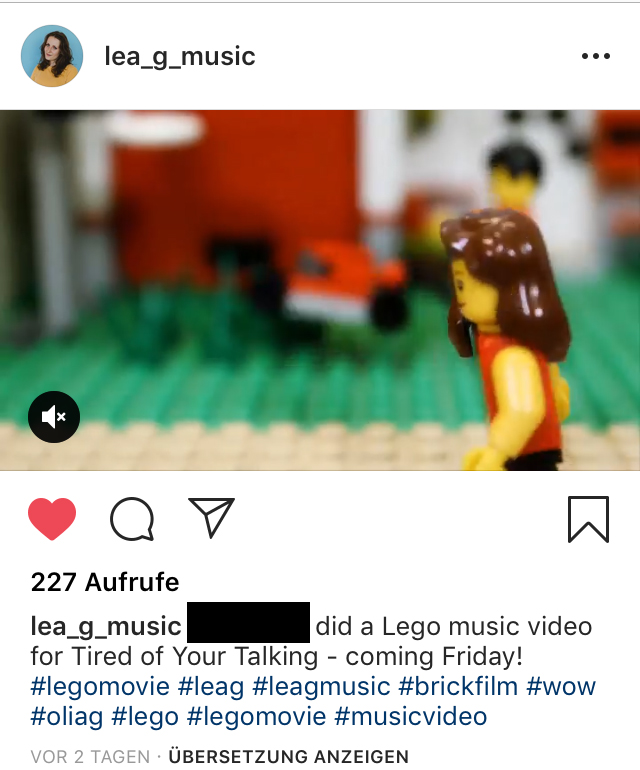Show translation via Übersetzung anzeigen
Screen dimensions: 640x770
click(x=288, y=756)
